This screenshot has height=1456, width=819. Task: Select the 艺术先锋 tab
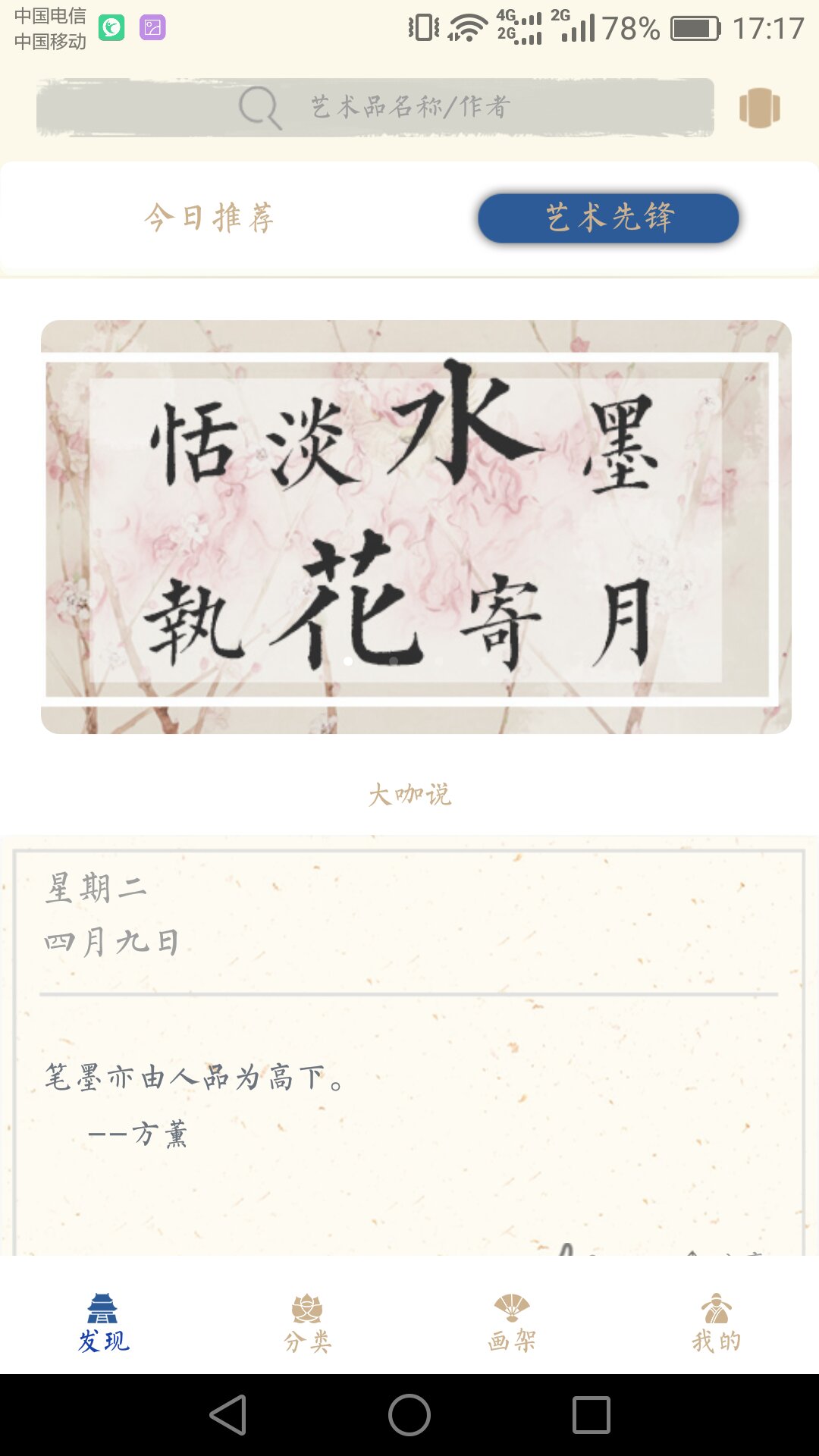(608, 218)
